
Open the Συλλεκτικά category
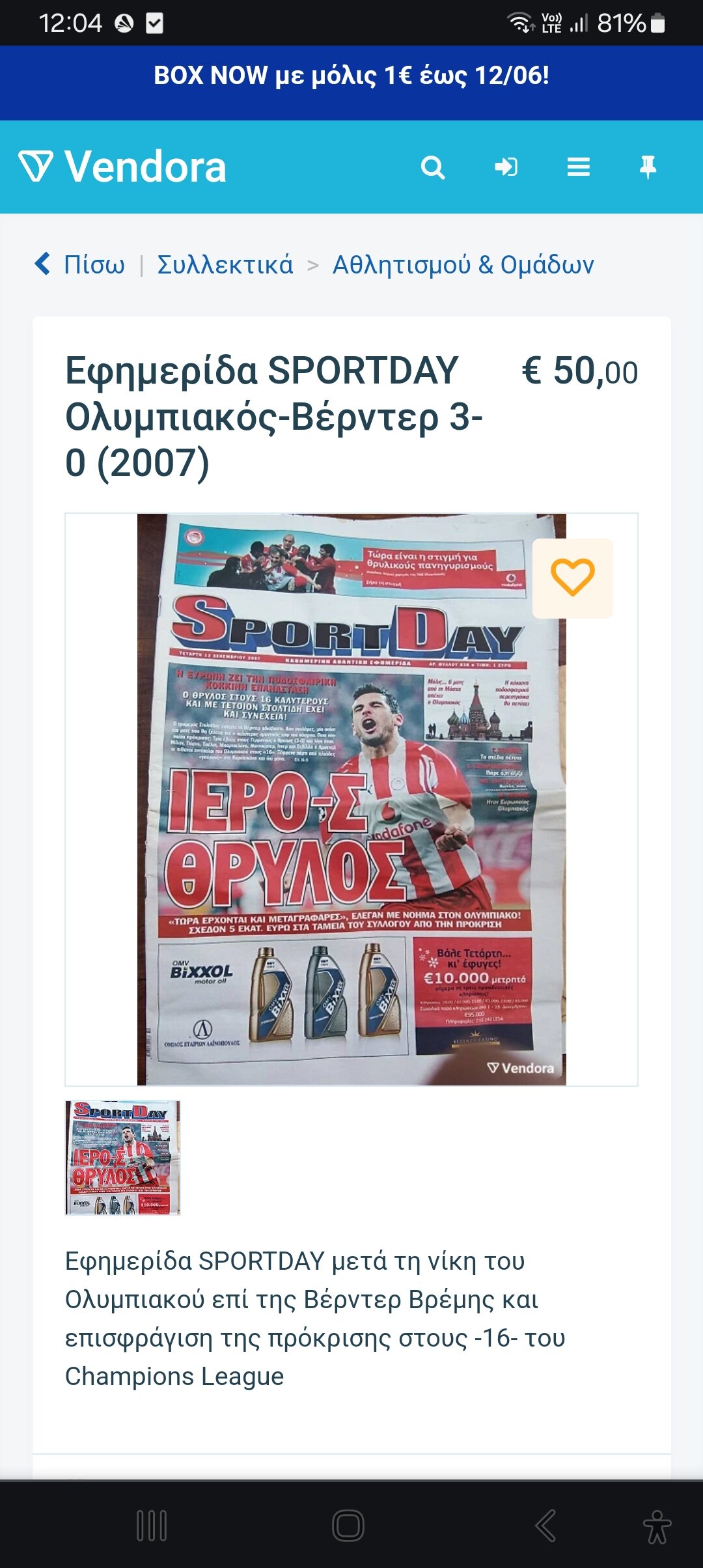tap(225, 264)
